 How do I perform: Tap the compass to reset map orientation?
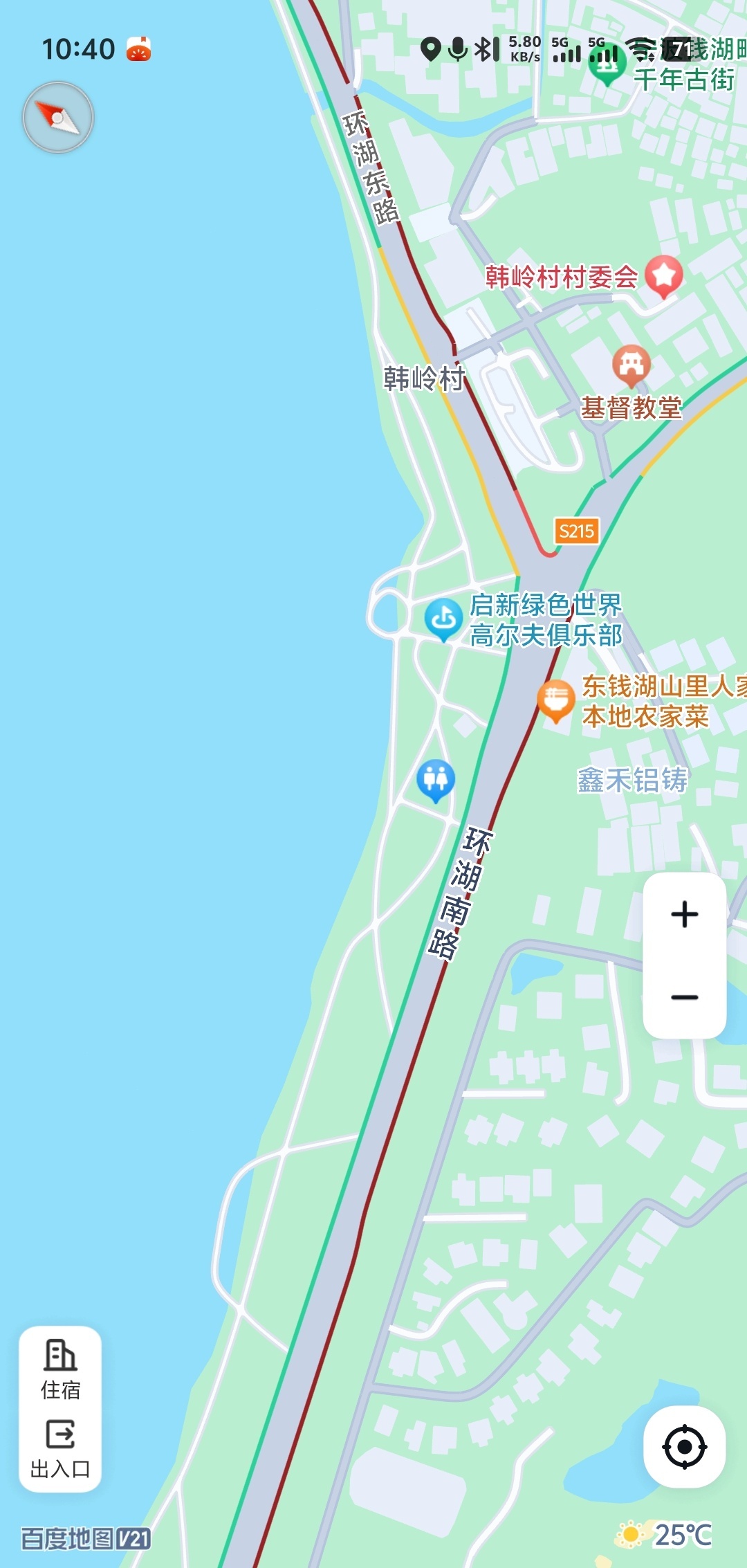58,117
